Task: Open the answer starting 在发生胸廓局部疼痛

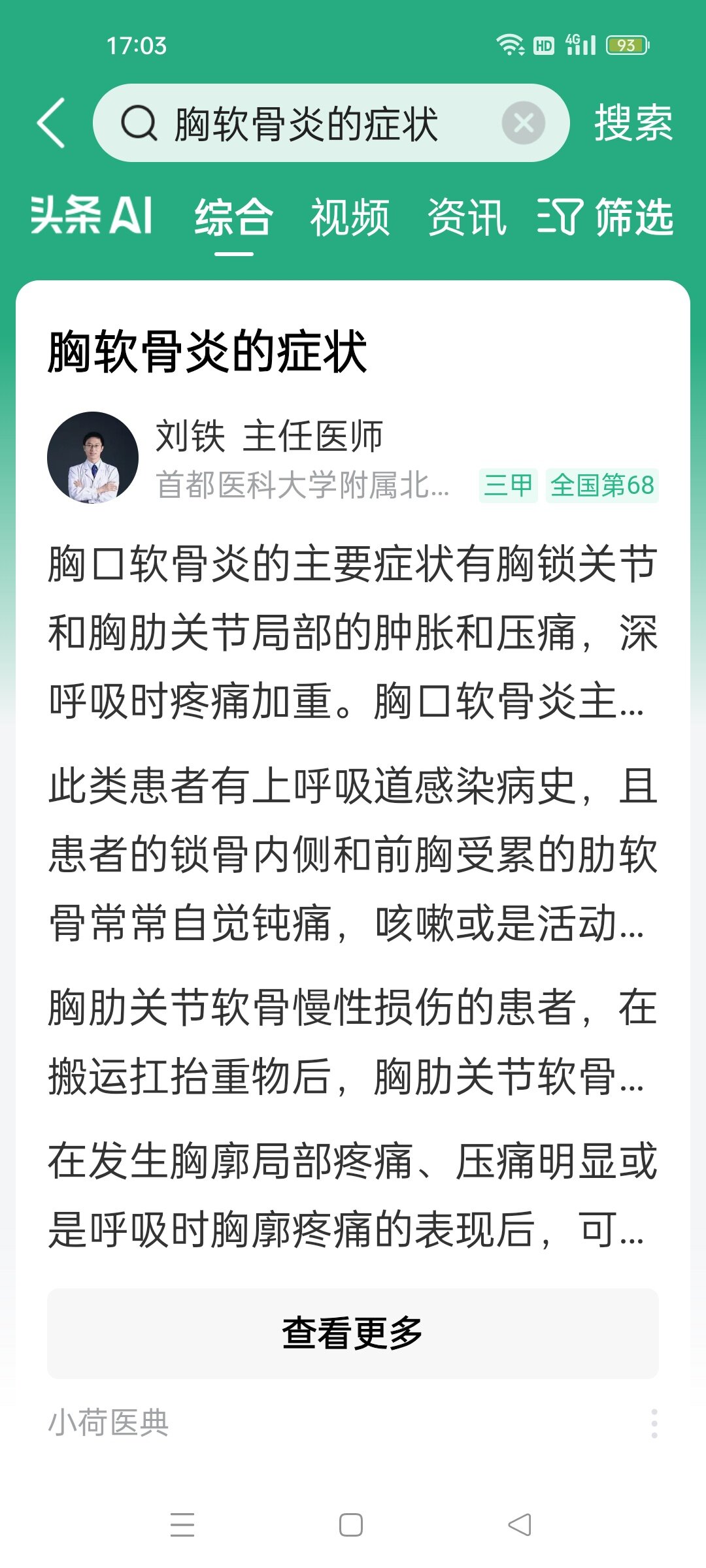Action: click(352, 1194)
